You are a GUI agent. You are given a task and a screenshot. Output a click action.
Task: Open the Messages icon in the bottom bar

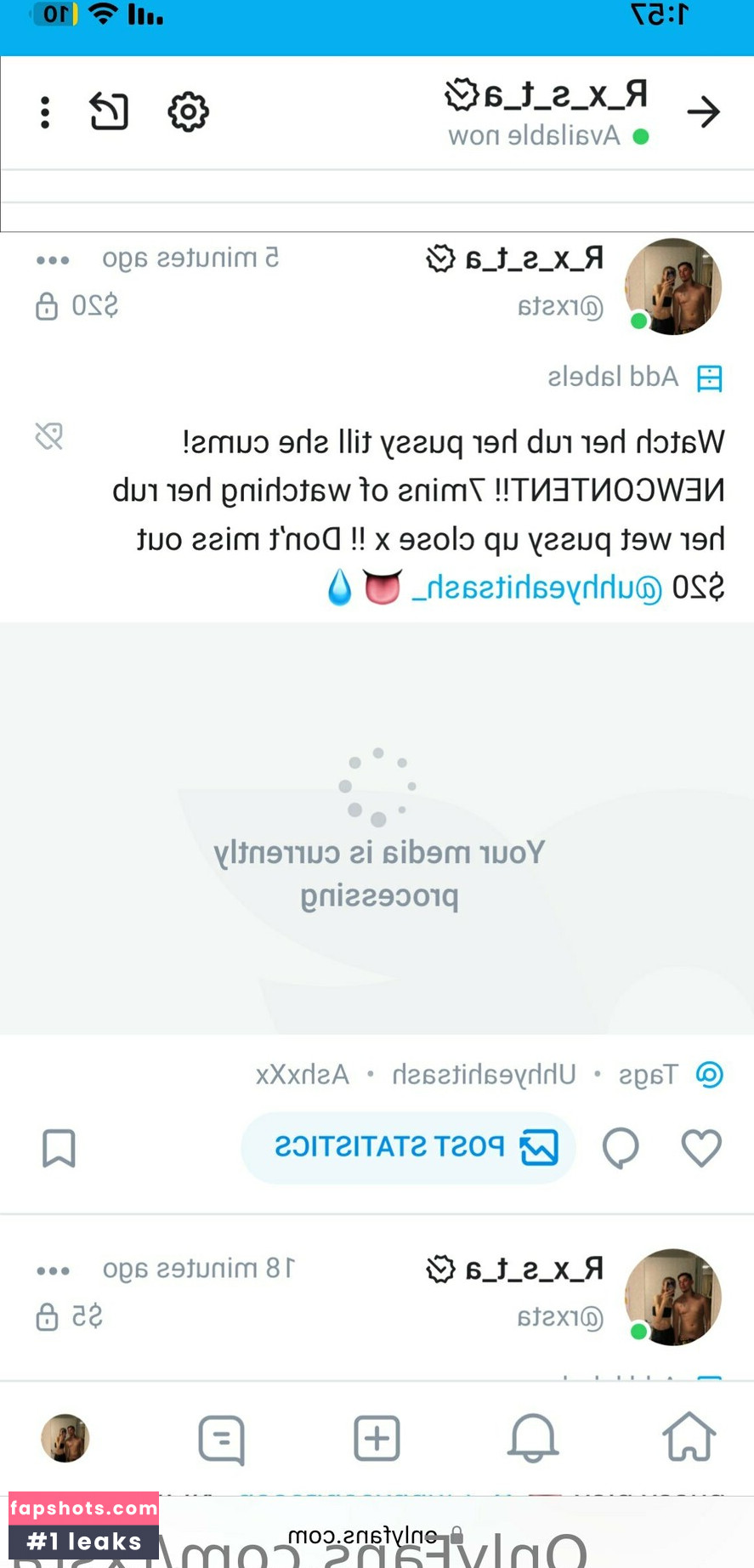coord(221,1439)
